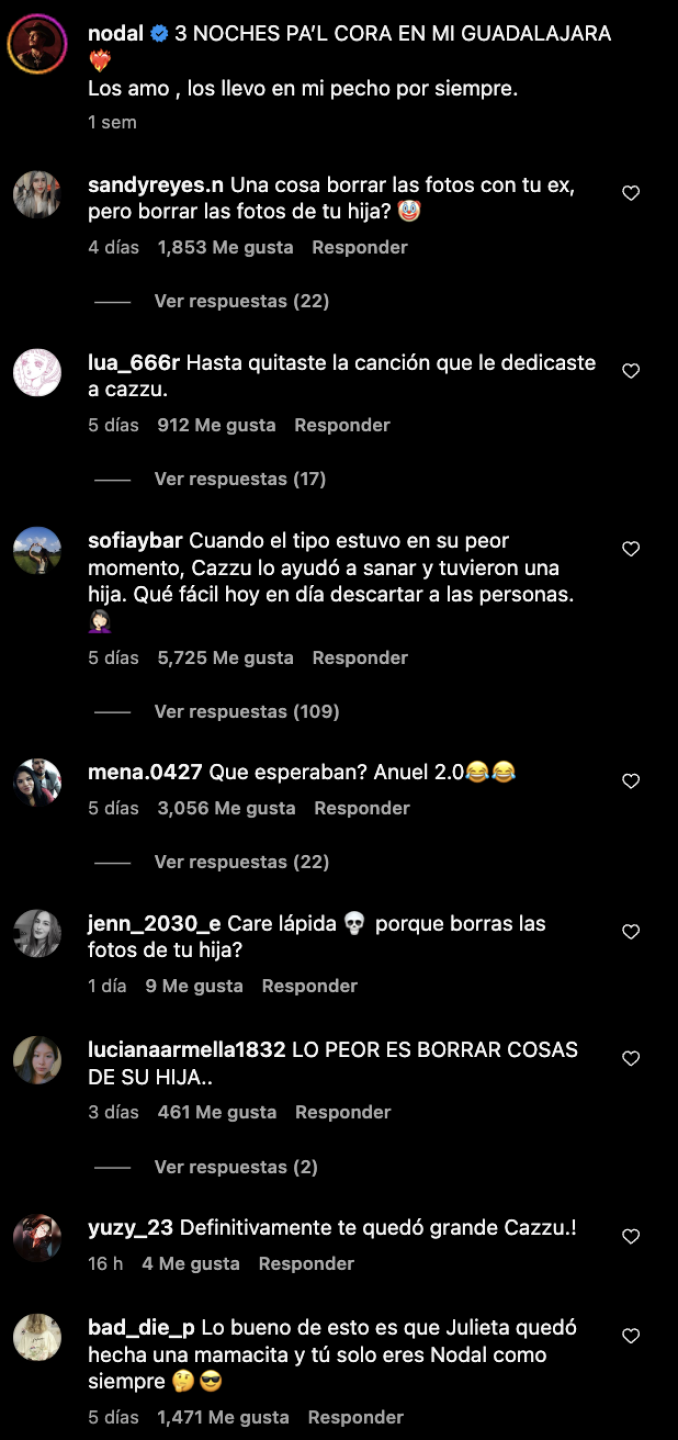Reply to sofiaybar's comment
The width and height of the screenshot is (678, 1440).
pos(359,658)
